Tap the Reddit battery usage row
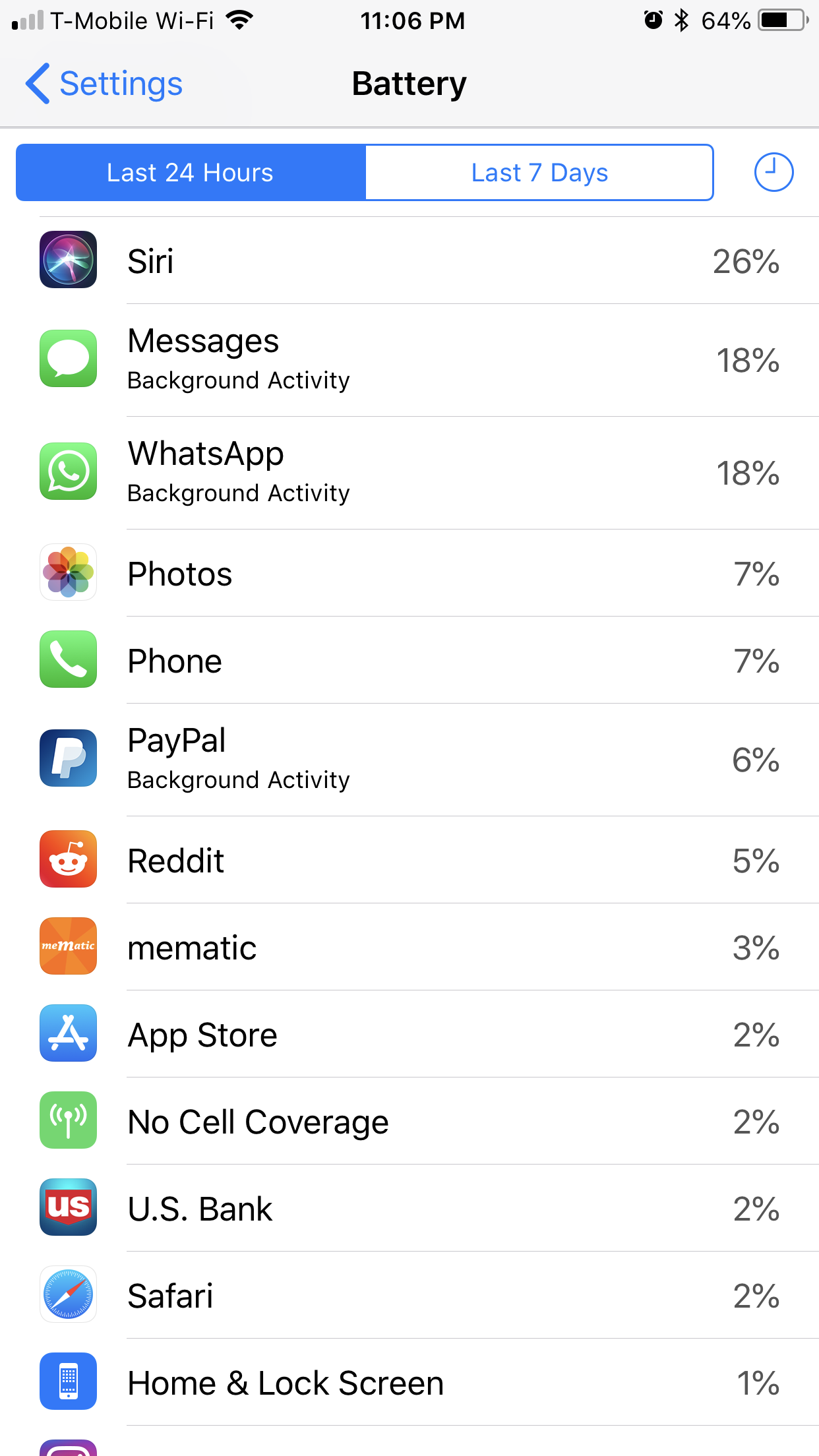 (409, 860)
